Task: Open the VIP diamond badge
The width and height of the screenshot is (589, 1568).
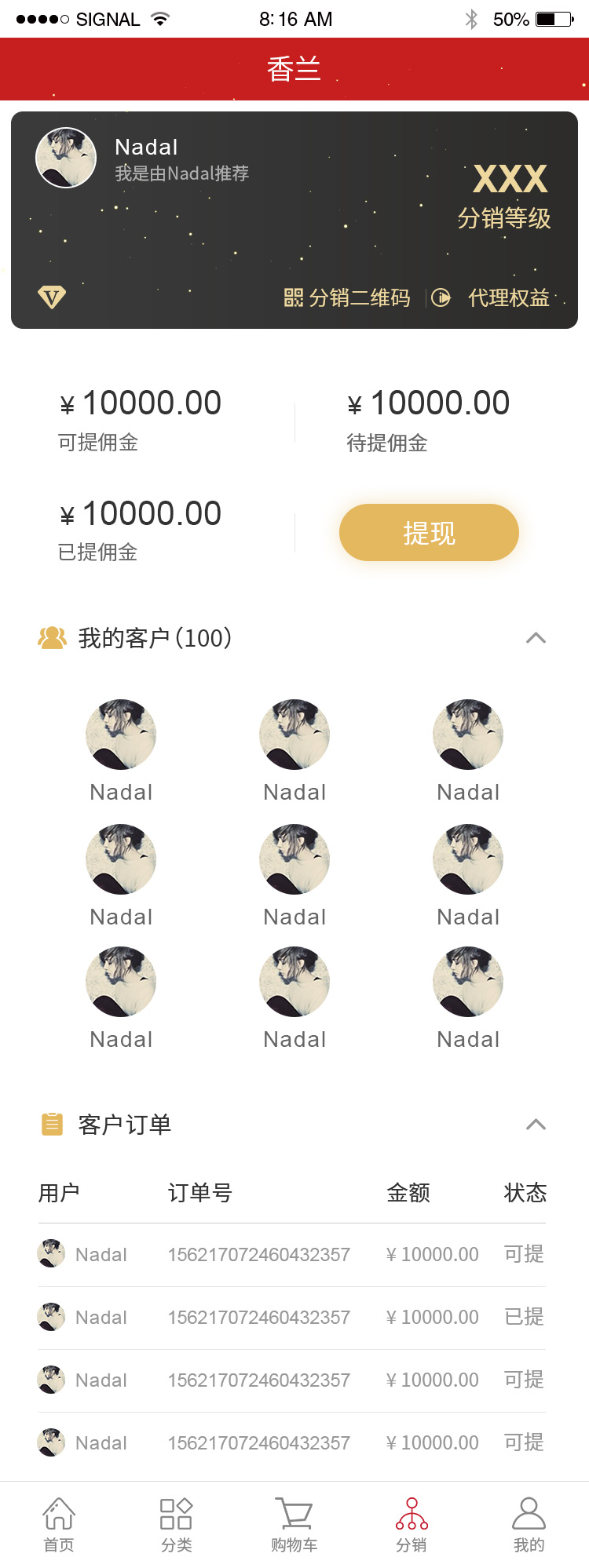Action: [52, 297]
